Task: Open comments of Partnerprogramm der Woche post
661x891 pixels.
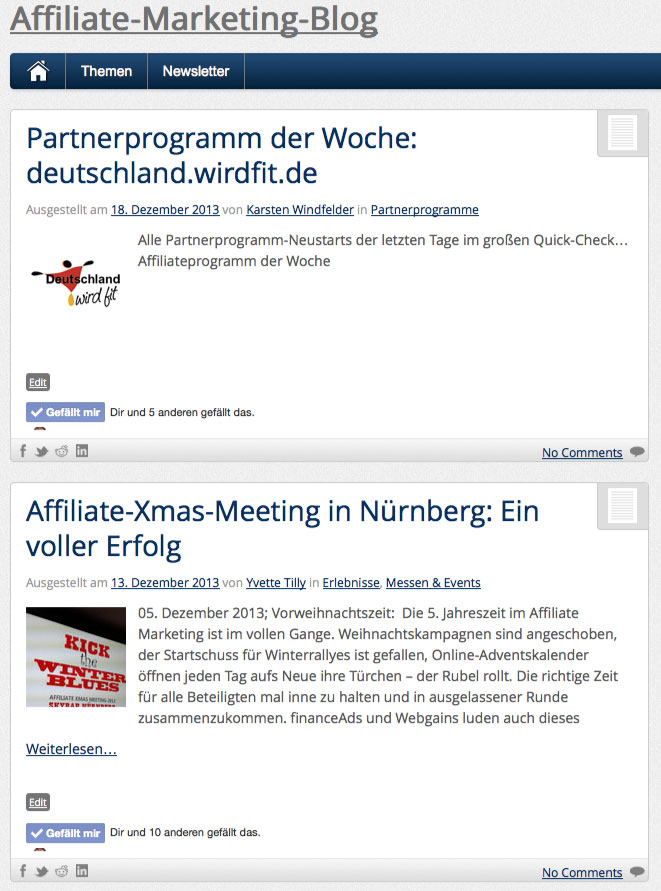Action: [x=582, y=453]
